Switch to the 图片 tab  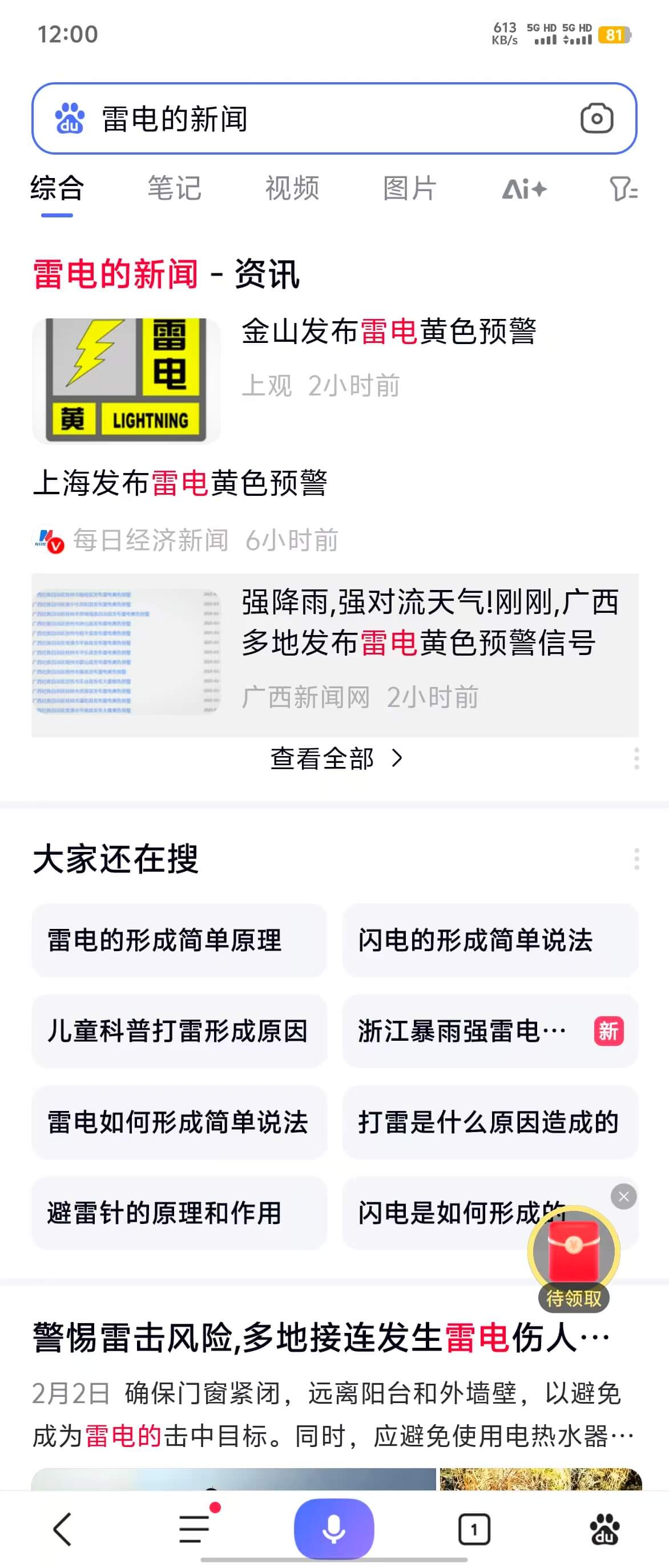[409, 188]
